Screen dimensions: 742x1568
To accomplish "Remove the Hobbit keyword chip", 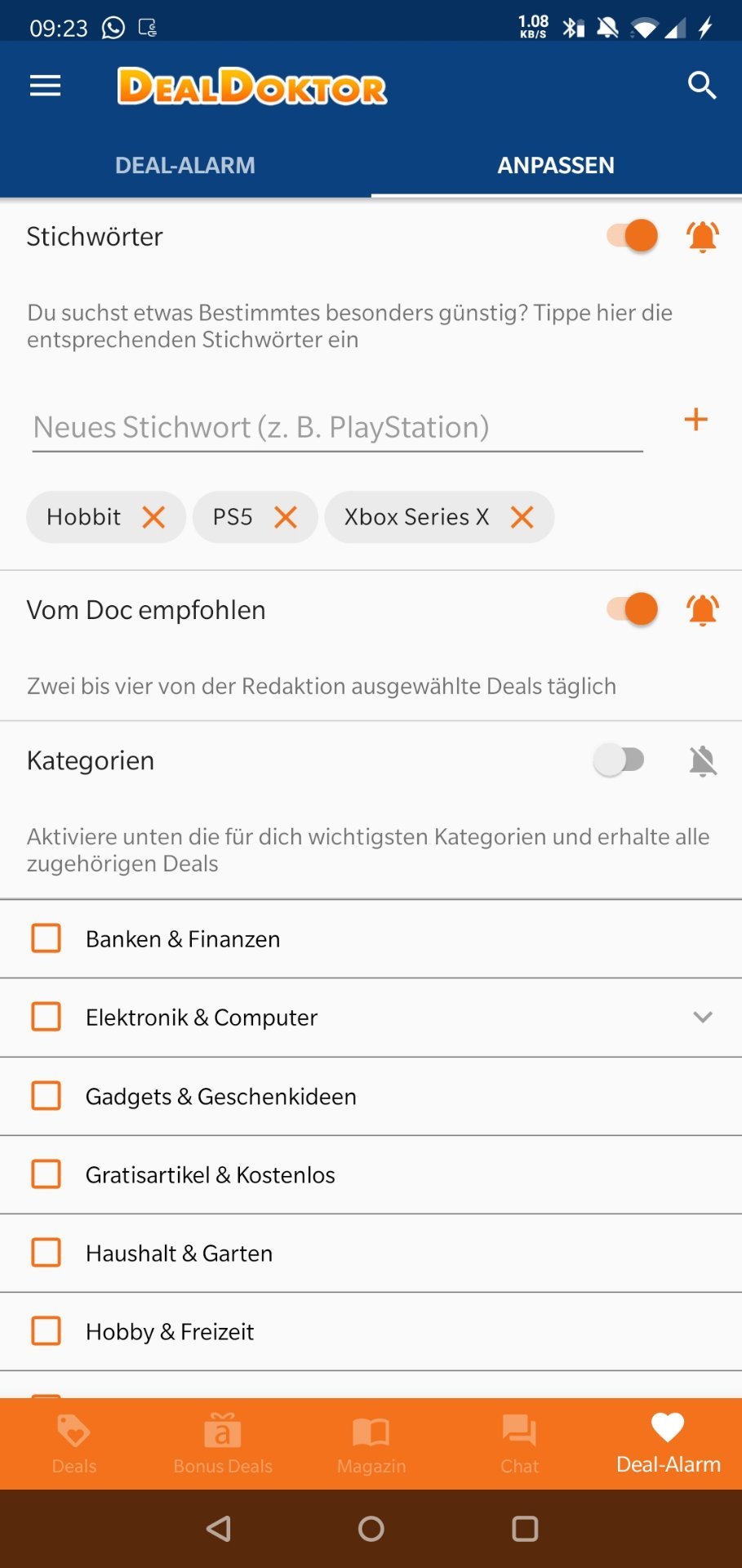I will pyautogui.click(x=153, y=517).
